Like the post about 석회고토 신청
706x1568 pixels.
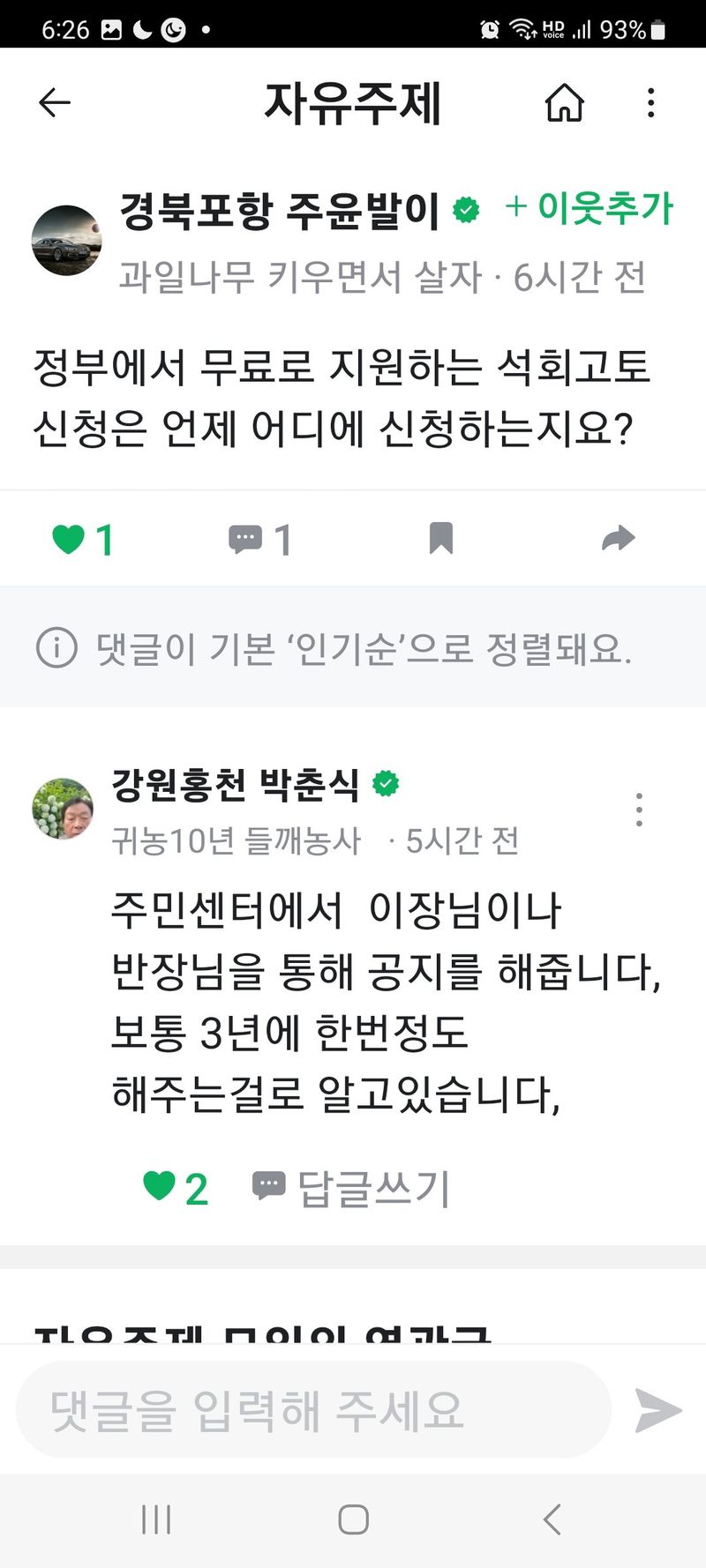[x=70, y=539]
